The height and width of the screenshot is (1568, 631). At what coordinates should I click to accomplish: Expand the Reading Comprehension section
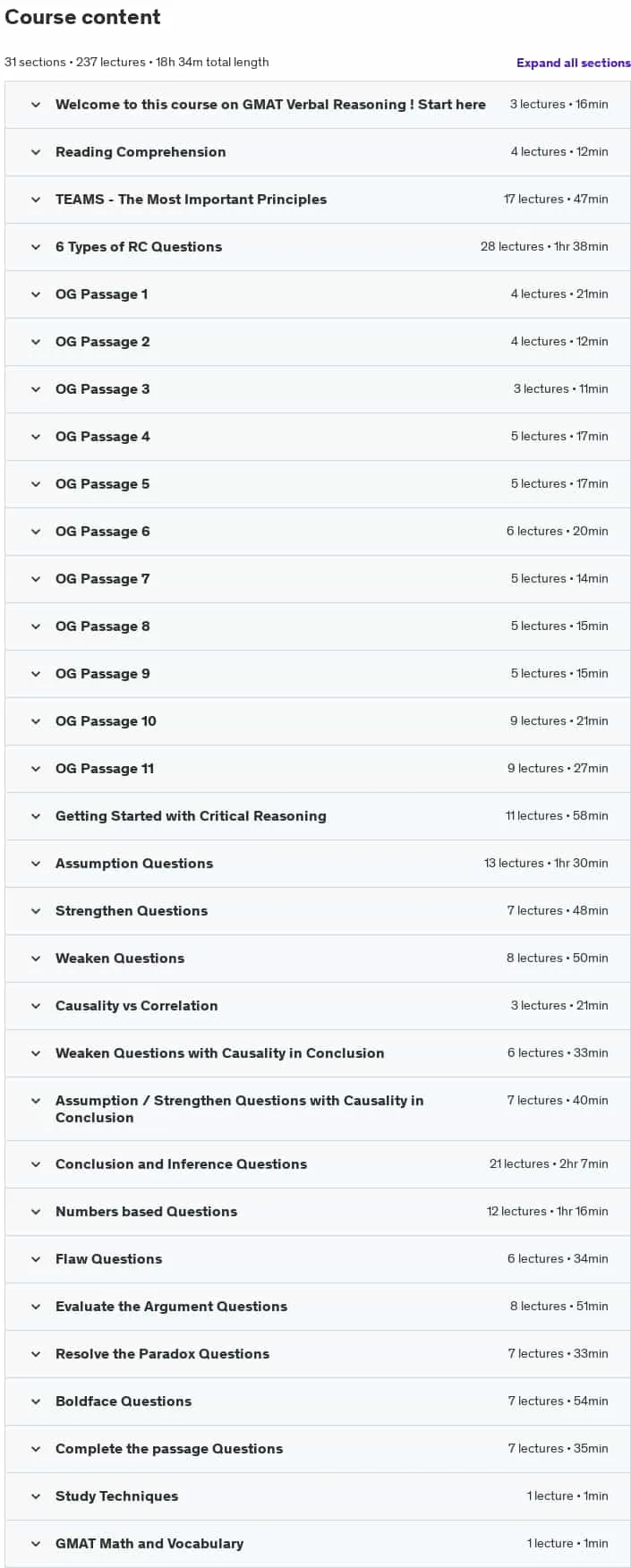[x=317, y=152]
